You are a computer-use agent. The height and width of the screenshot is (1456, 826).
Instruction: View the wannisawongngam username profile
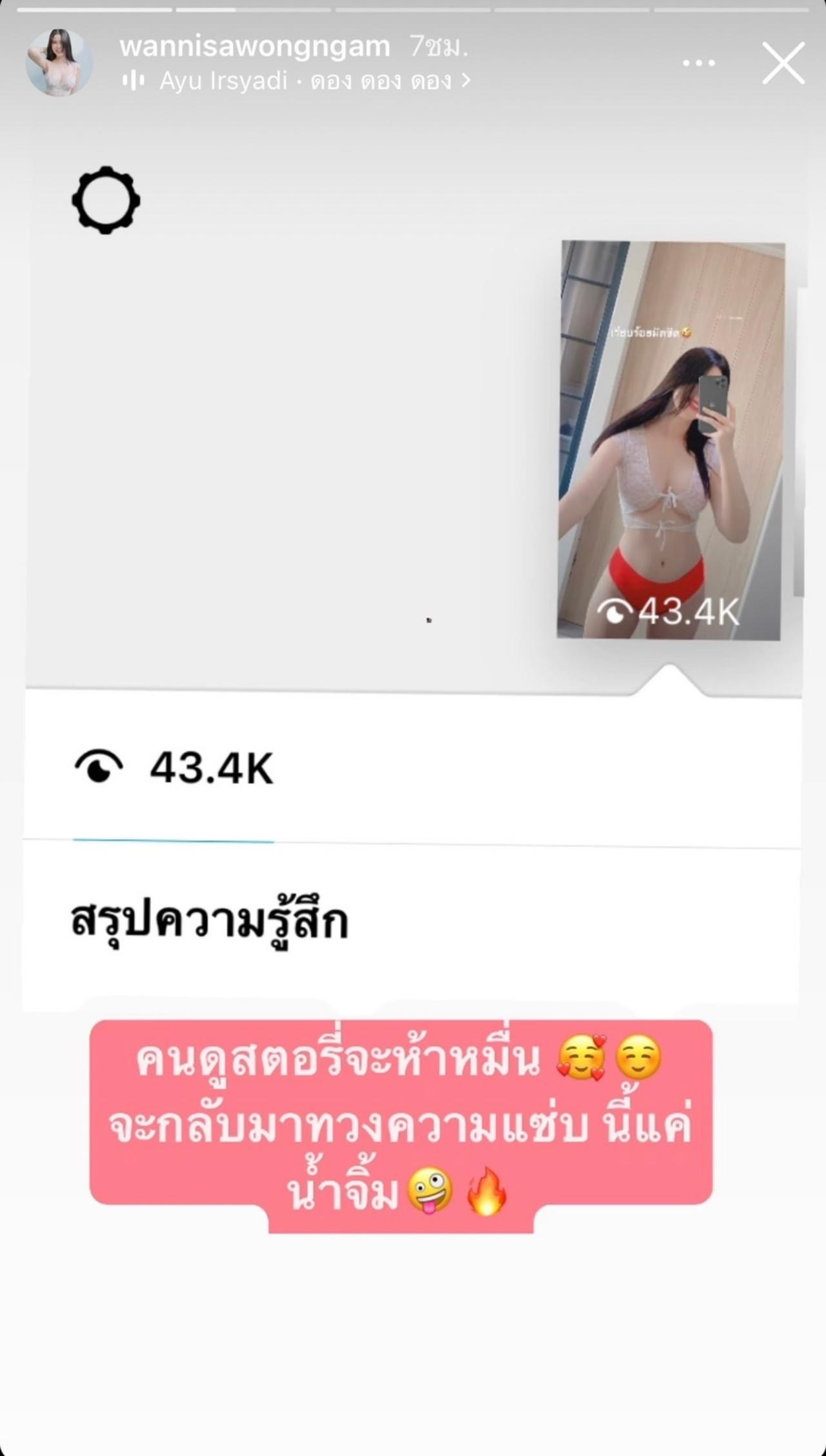pos(255,46)
